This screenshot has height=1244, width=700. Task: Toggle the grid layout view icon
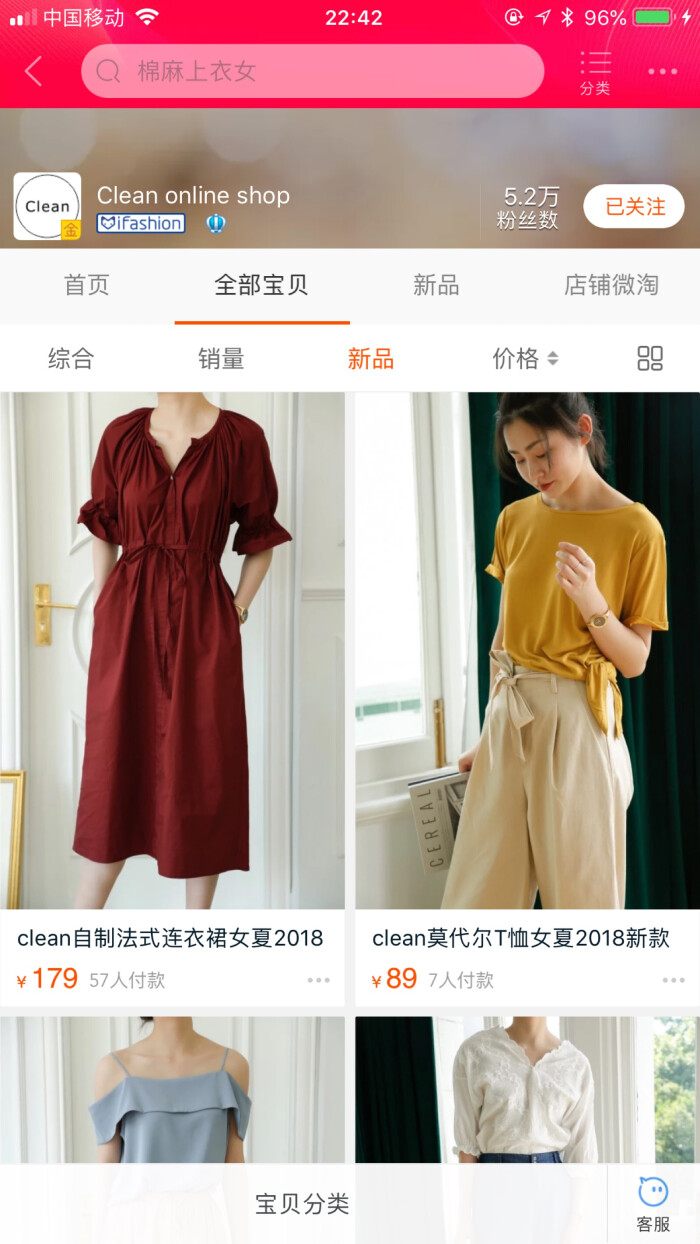click(x=650, y=359)
